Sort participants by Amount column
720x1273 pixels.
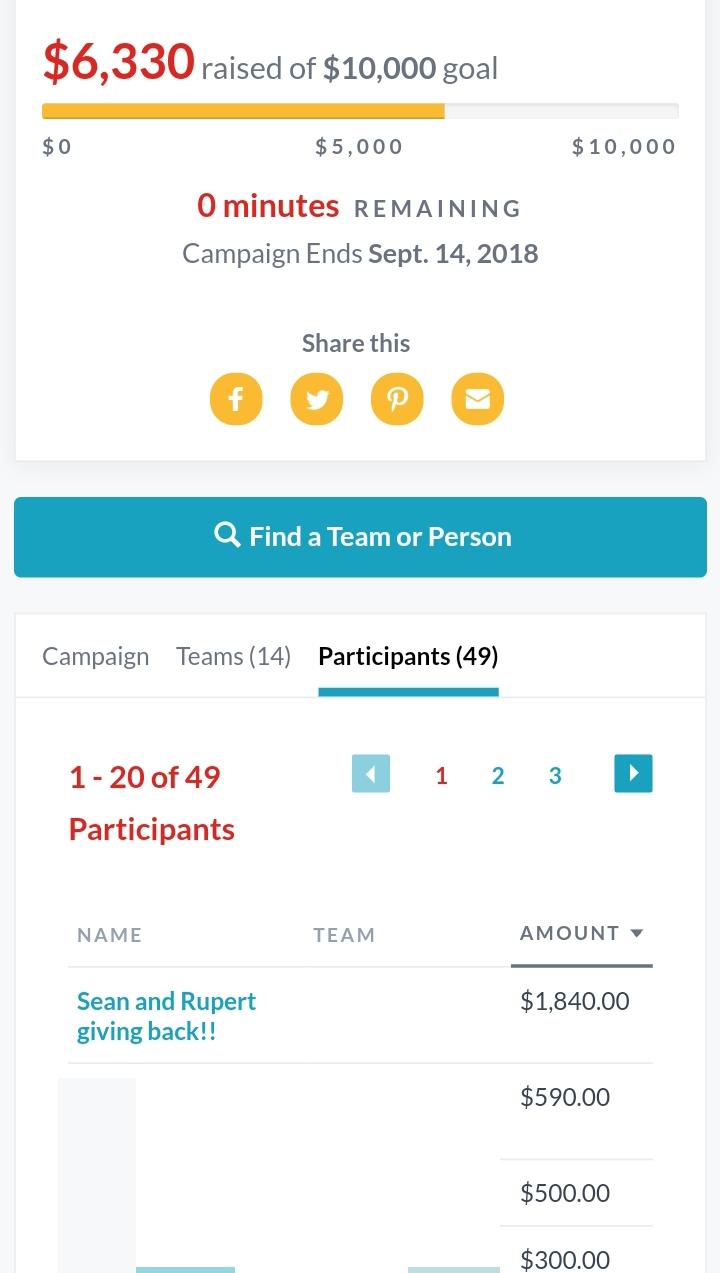(582, 934)
